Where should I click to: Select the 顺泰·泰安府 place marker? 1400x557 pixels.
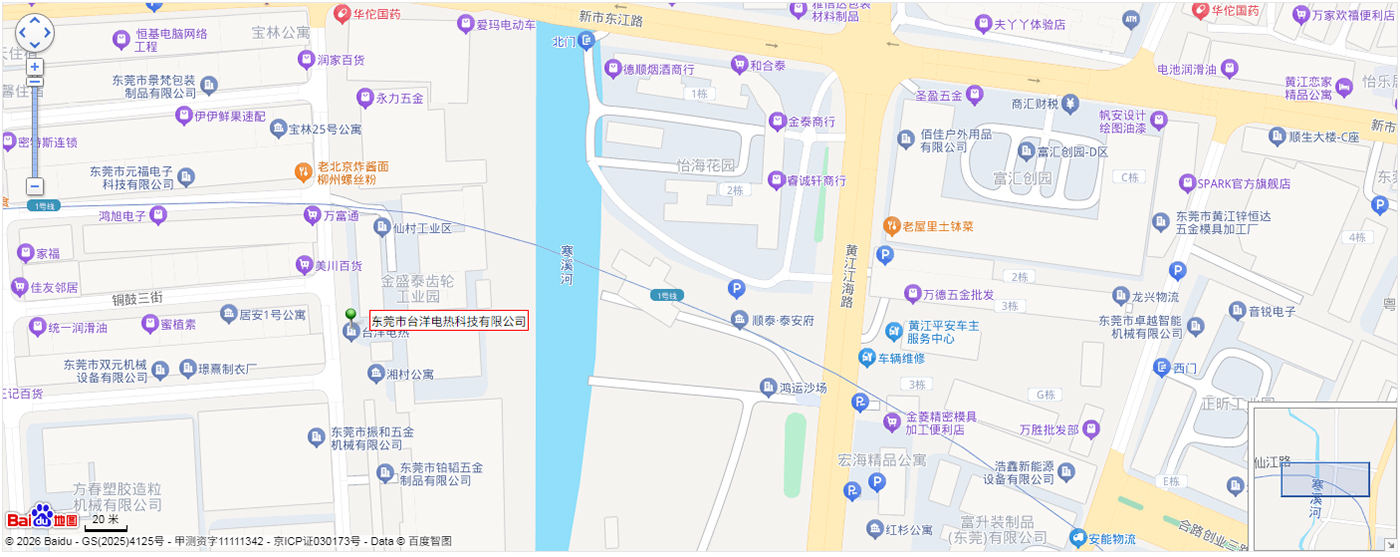(x=740, y=321)
